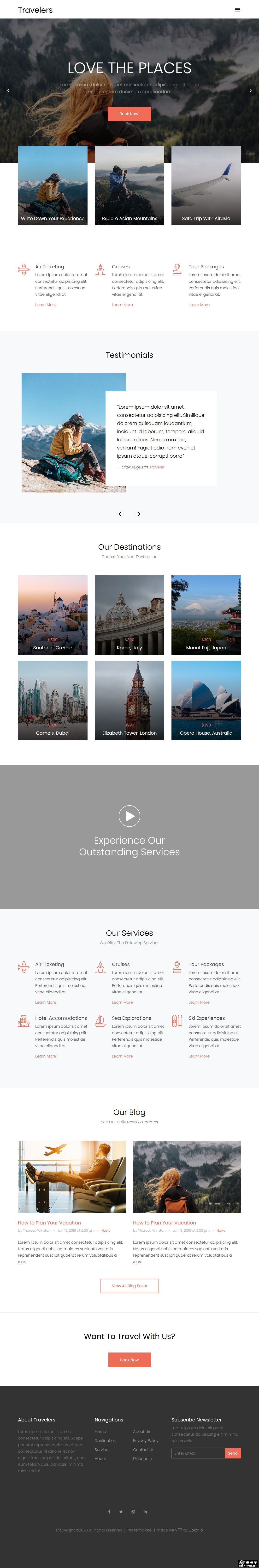Select Elizabeth Tower, London destination
The image size is (259, 1568).
pos(129,700)
